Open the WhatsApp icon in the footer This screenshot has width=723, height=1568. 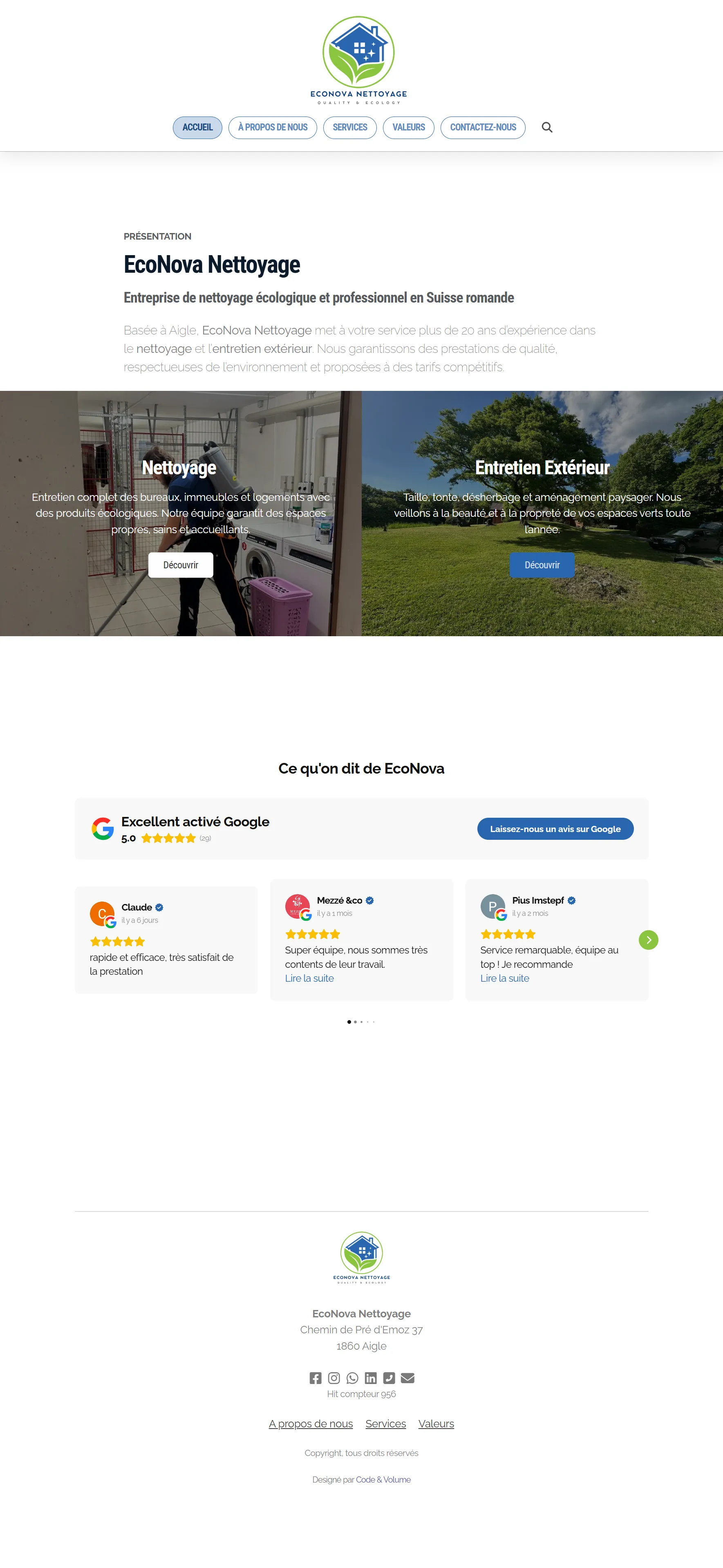pos(352,1378)
